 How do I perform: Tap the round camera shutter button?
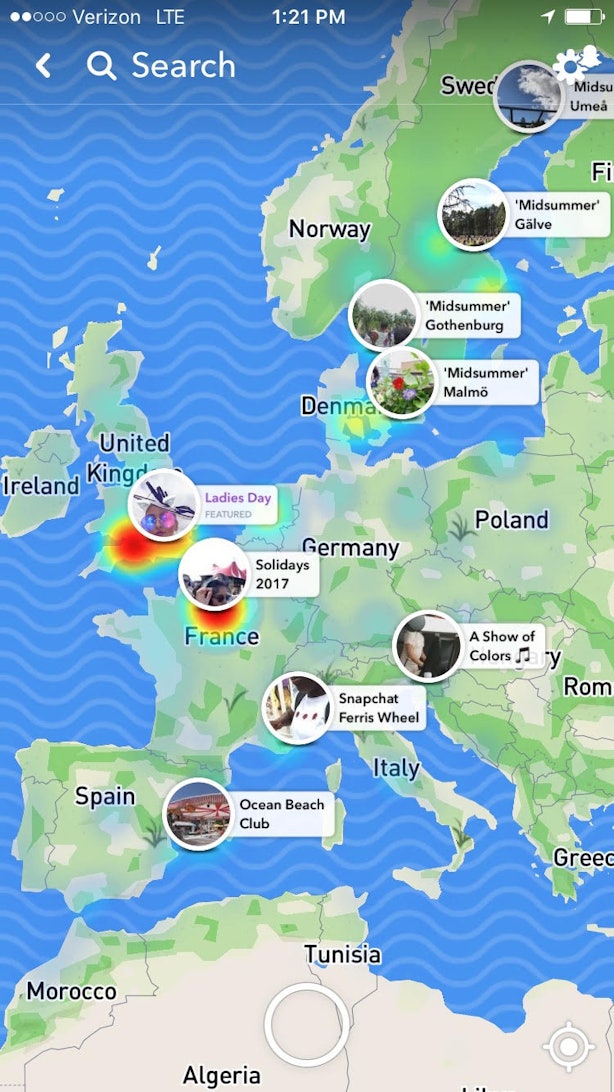[307, 1024]
